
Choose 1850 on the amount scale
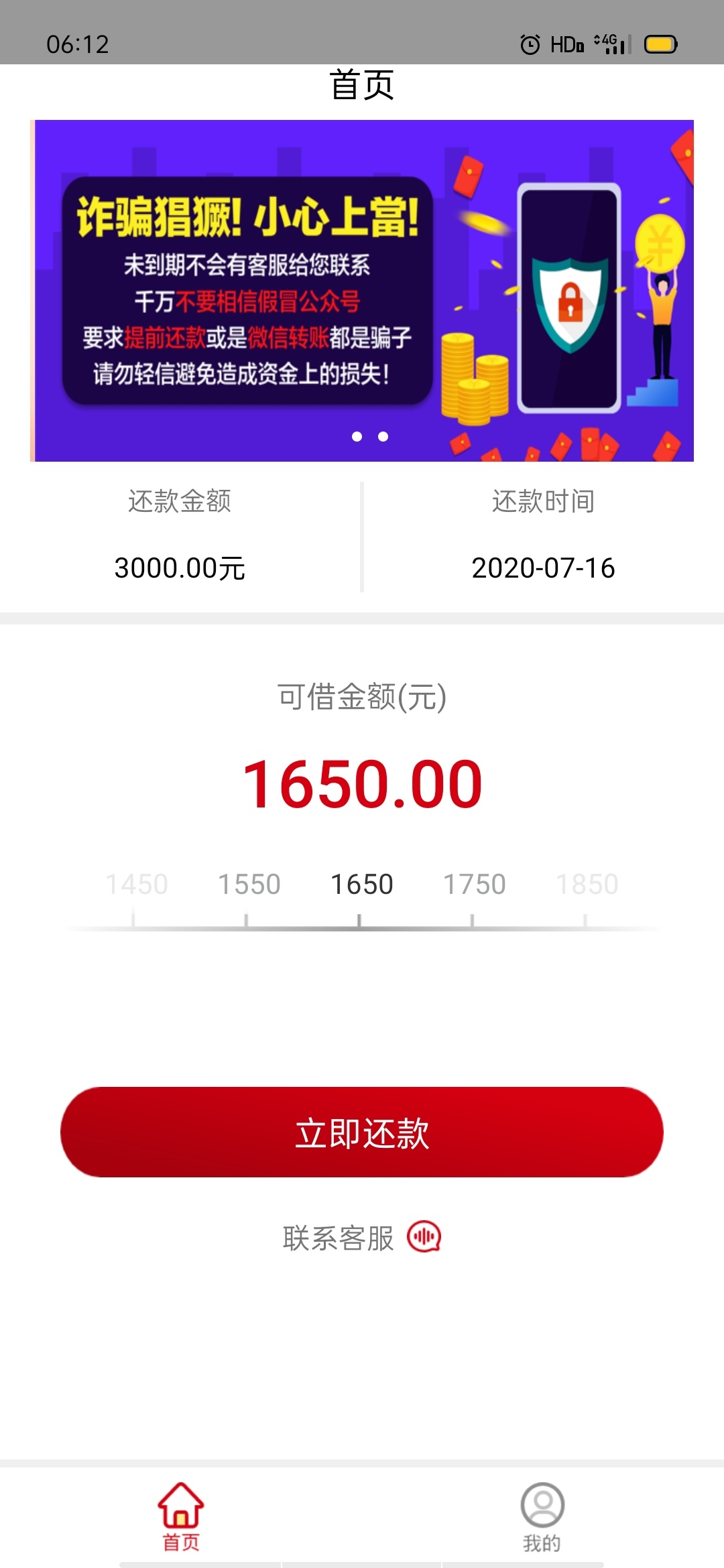pyautogui.click(x=587, y=885)
